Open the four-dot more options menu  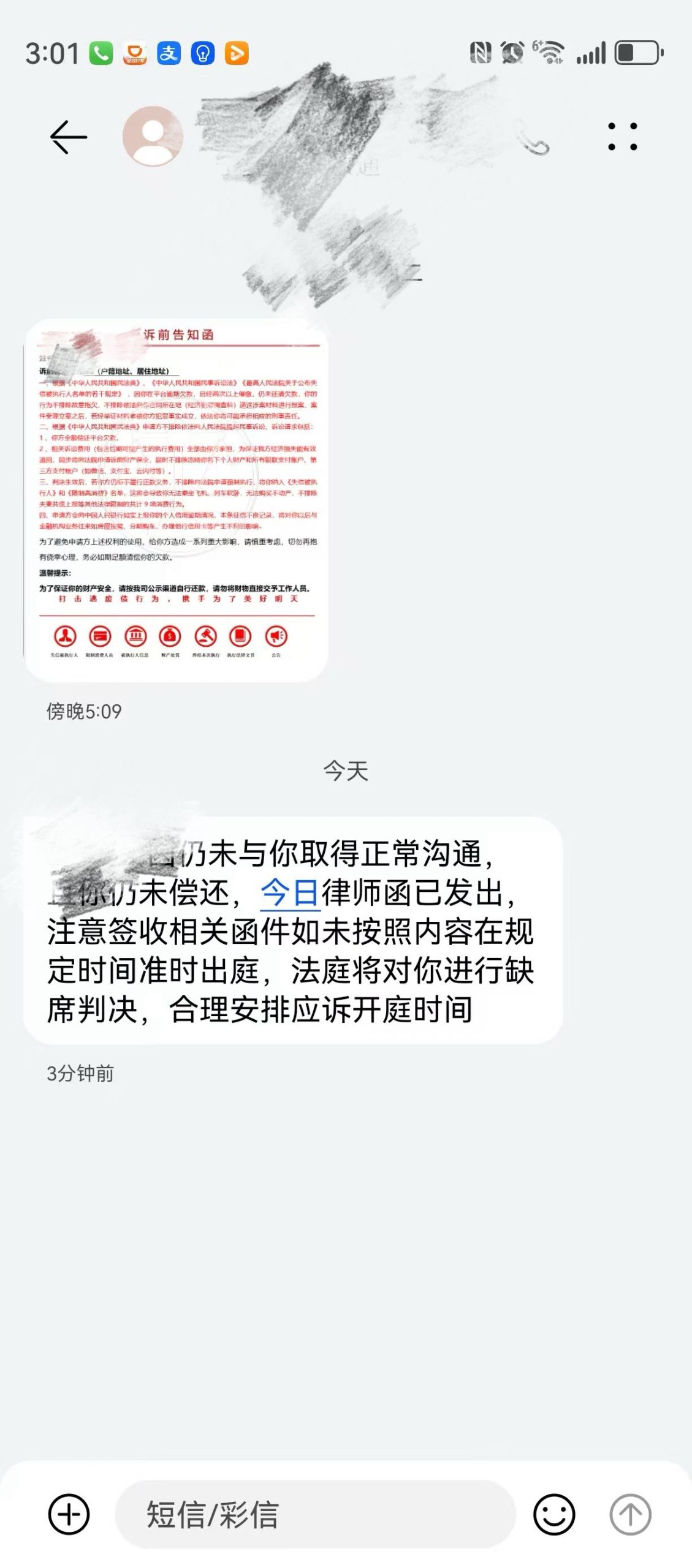622,137
